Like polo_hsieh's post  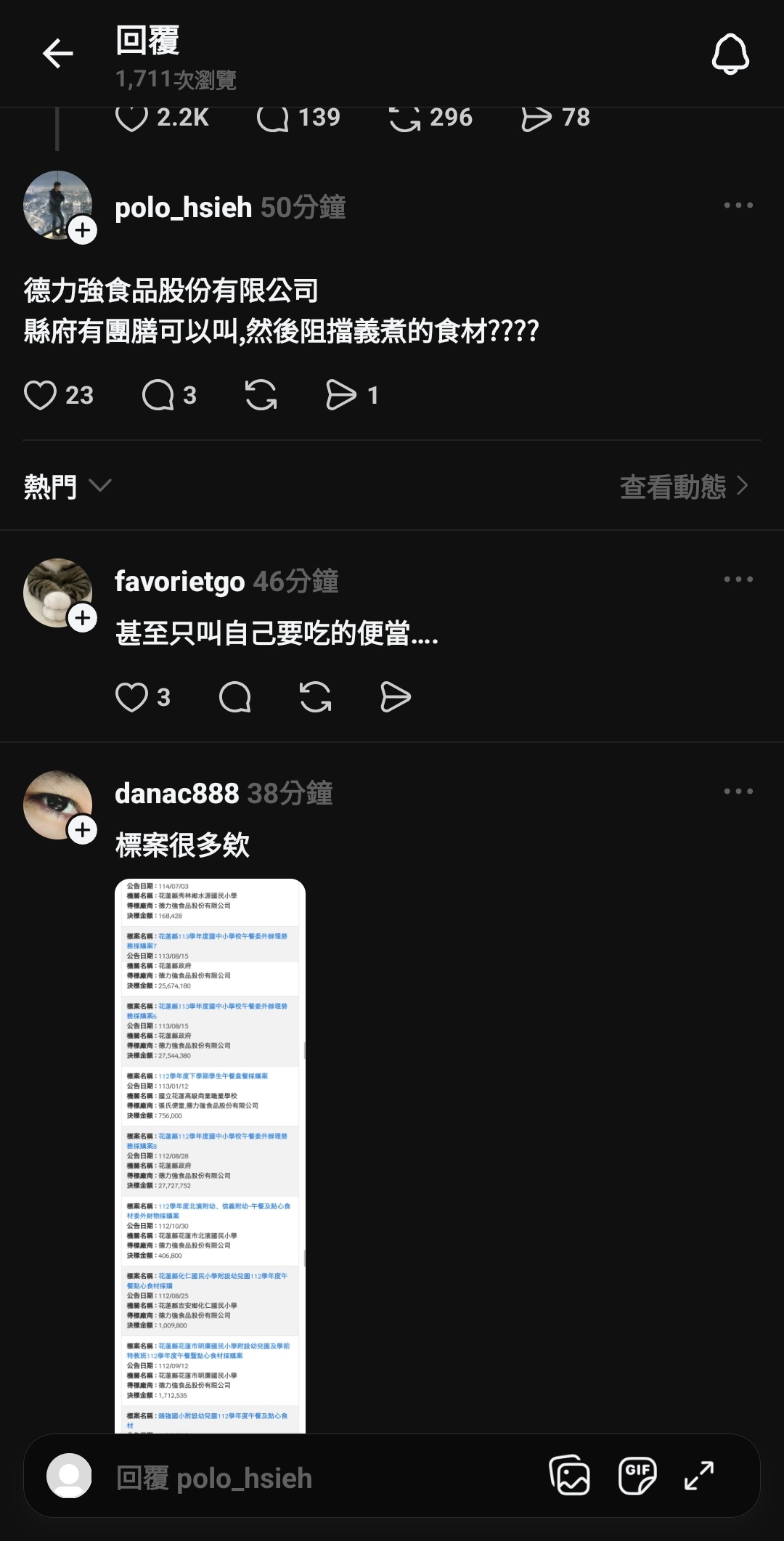point(41,395)
